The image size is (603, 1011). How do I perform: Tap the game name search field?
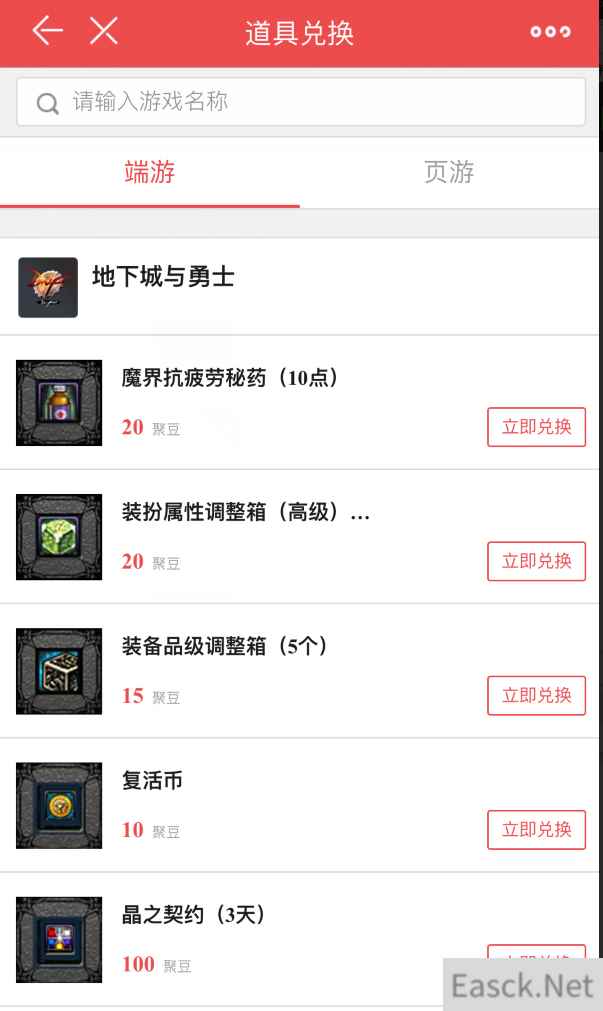coord(300,102)
